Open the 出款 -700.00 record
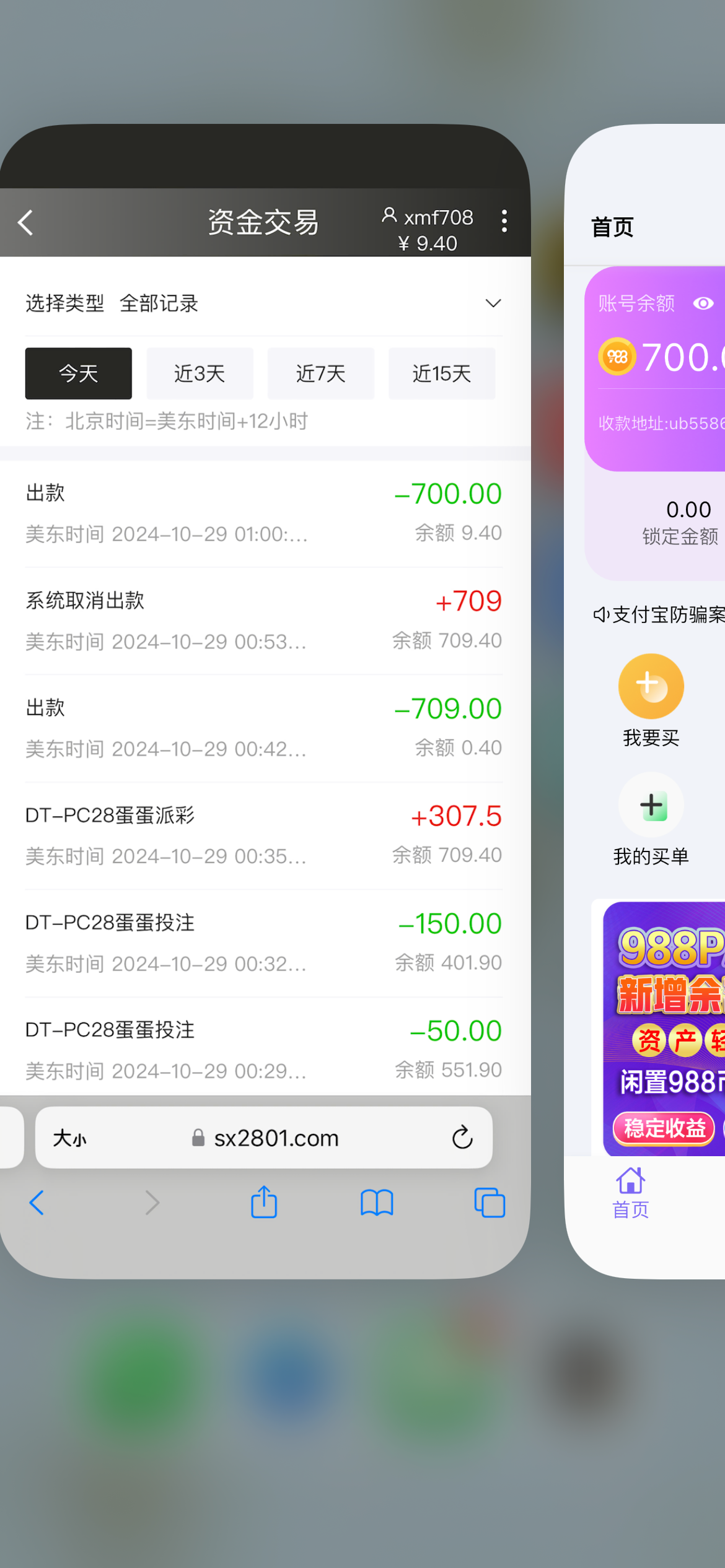Image resolution: width=725 pixels, height=1568 pixels. (263, 513)
